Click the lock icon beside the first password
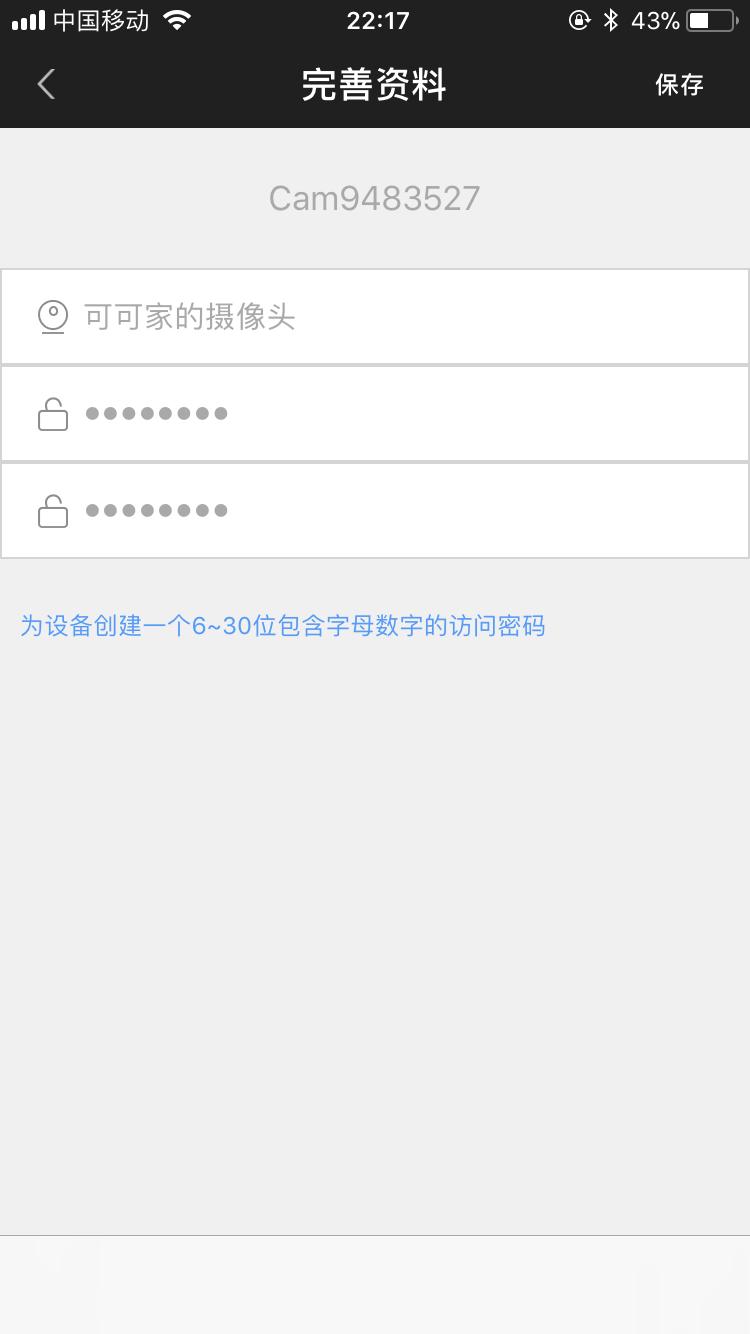The image size is (750, 1334). tap(52, 413)
